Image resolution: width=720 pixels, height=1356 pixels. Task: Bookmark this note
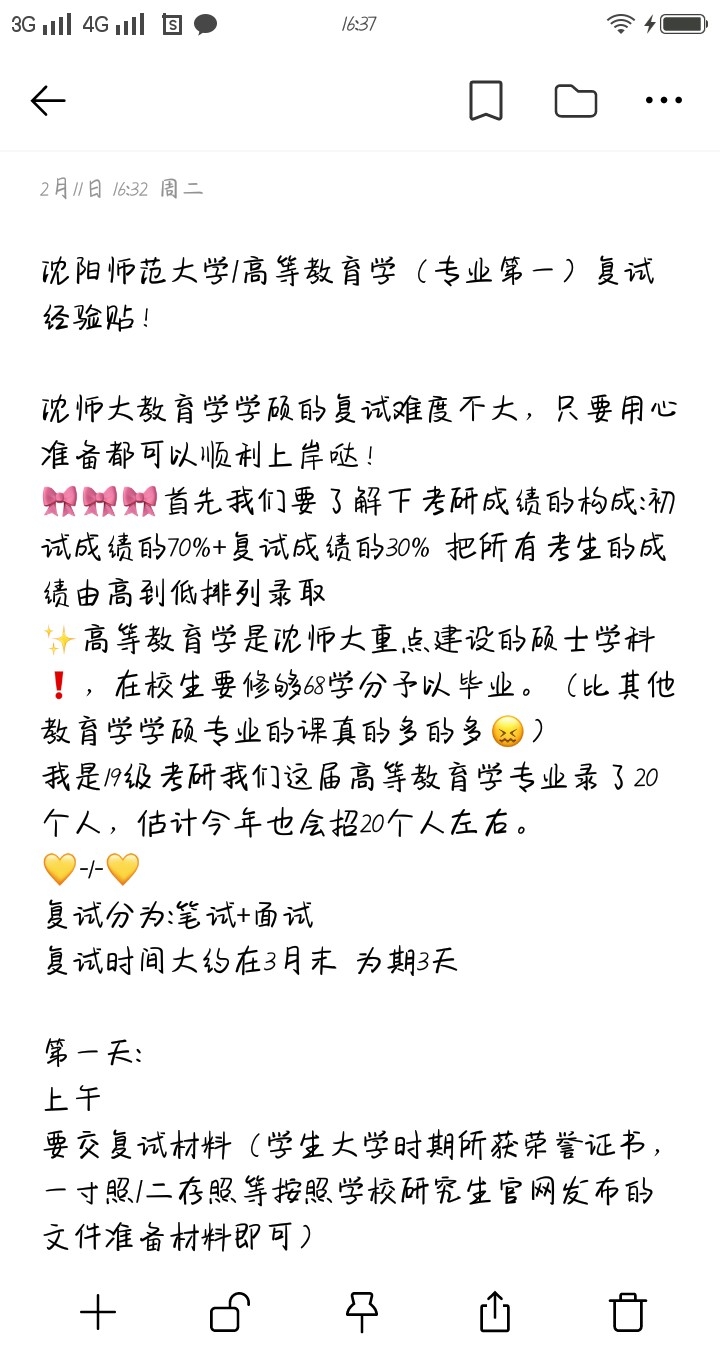tap(486, 100)
